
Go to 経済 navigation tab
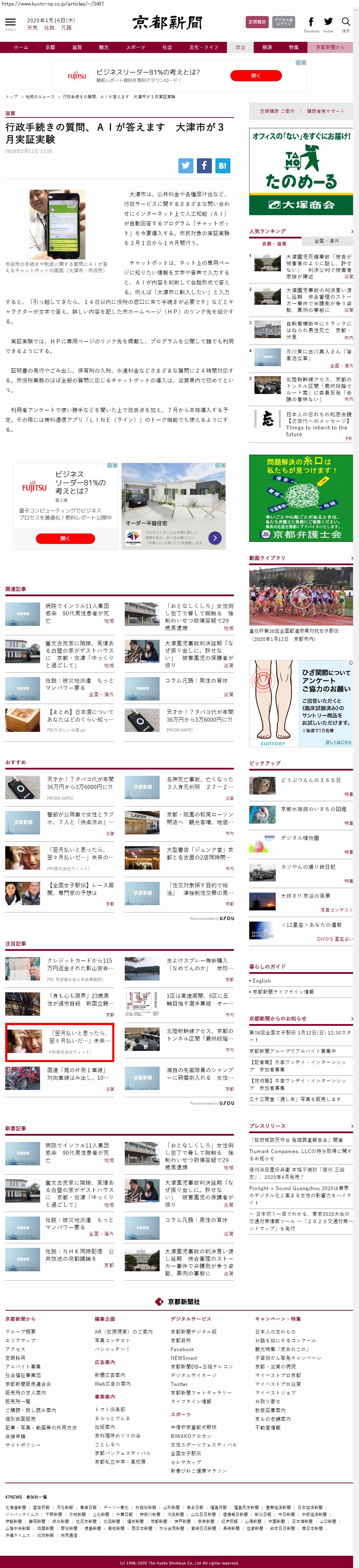pos(267,47)
